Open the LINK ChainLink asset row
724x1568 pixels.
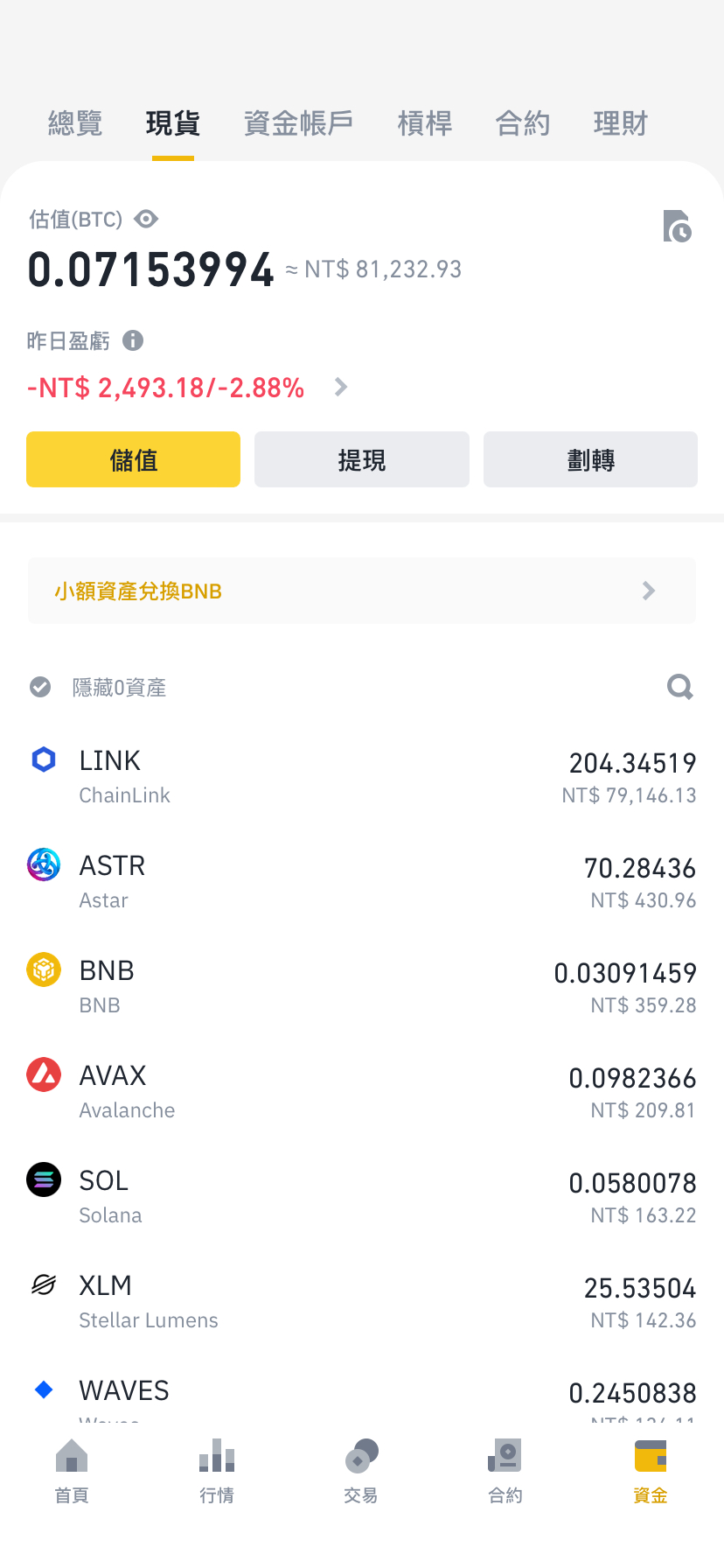362,777
